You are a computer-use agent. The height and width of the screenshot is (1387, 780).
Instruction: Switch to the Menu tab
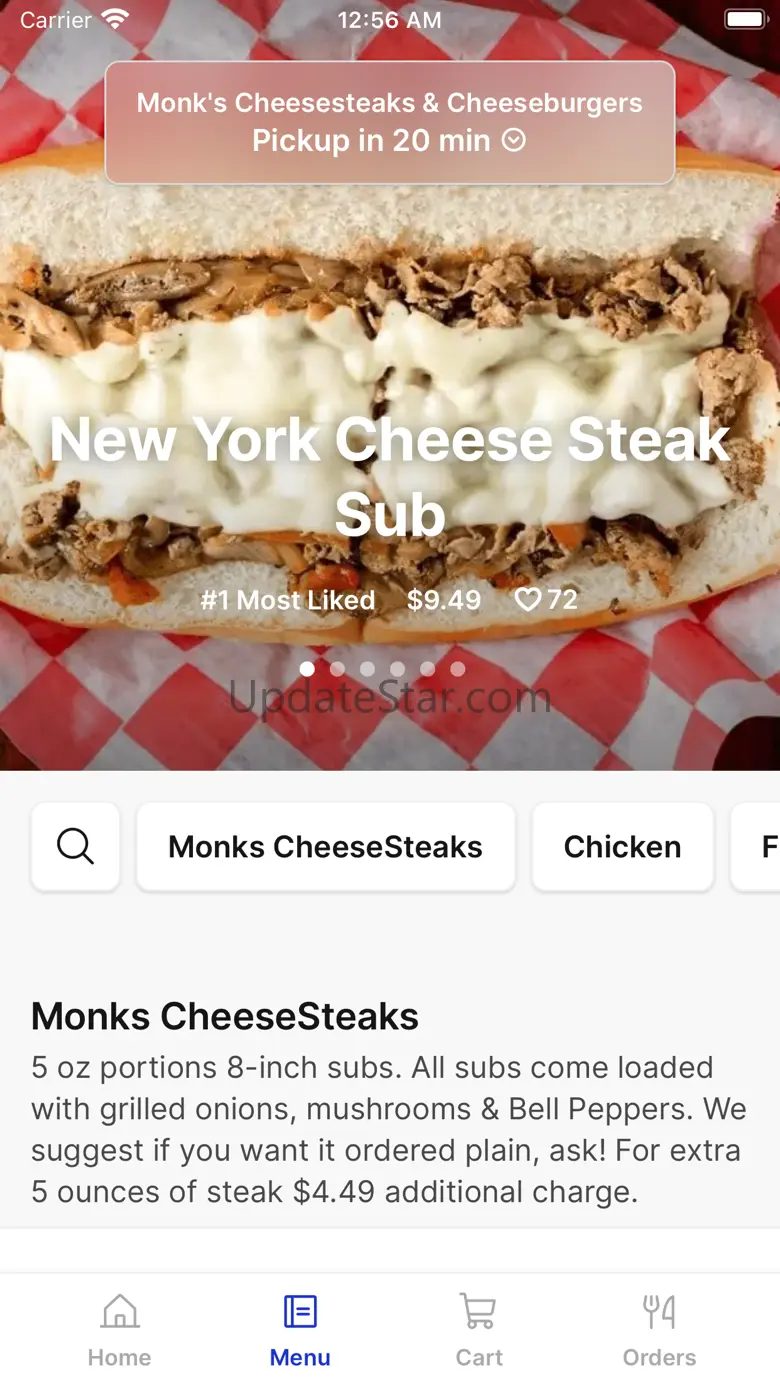(x=300, y=1329)
